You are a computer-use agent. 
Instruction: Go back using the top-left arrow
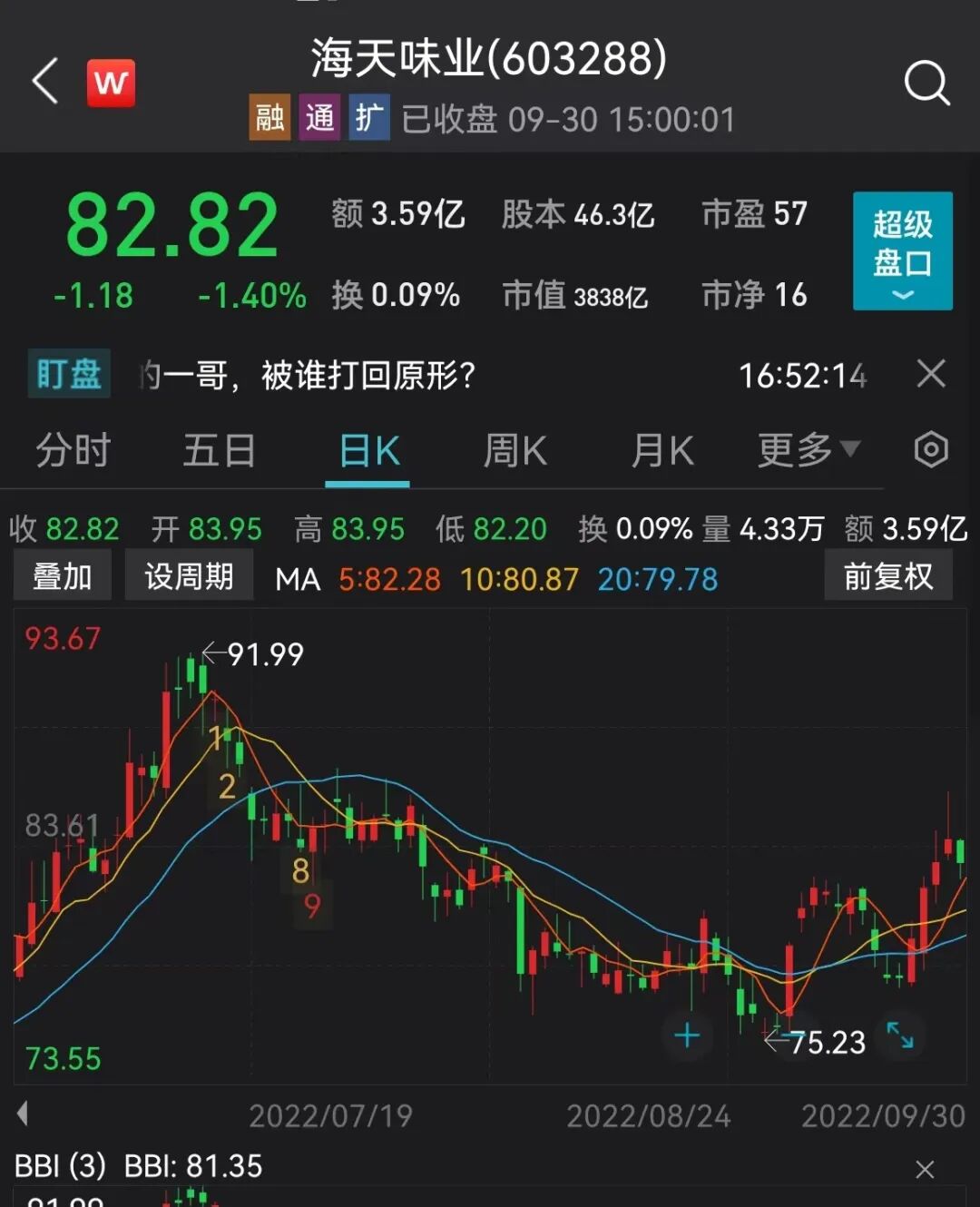click(45, 82)
